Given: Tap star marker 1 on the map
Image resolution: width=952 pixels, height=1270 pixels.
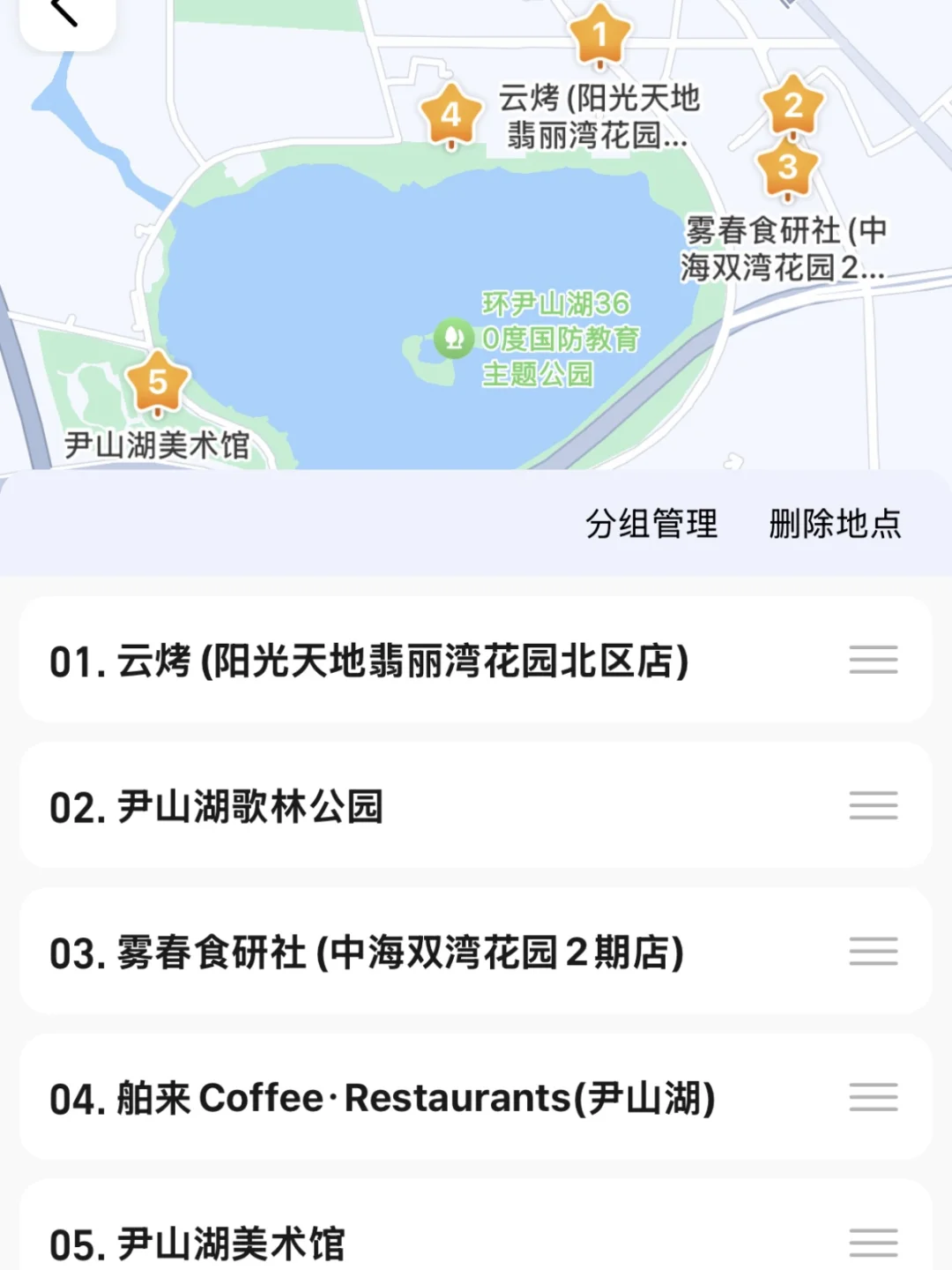Looking at the screenshot, I should tap(600, 36).
